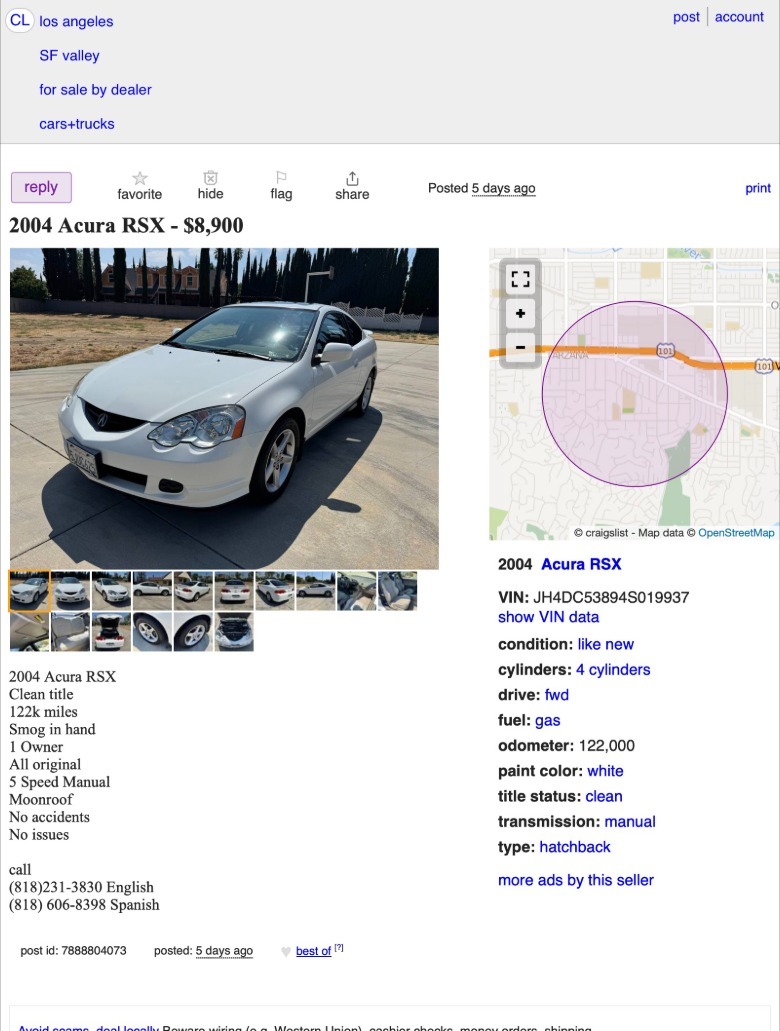
Task: Favorite this Acura RSX listing
Action: point(139,185)
